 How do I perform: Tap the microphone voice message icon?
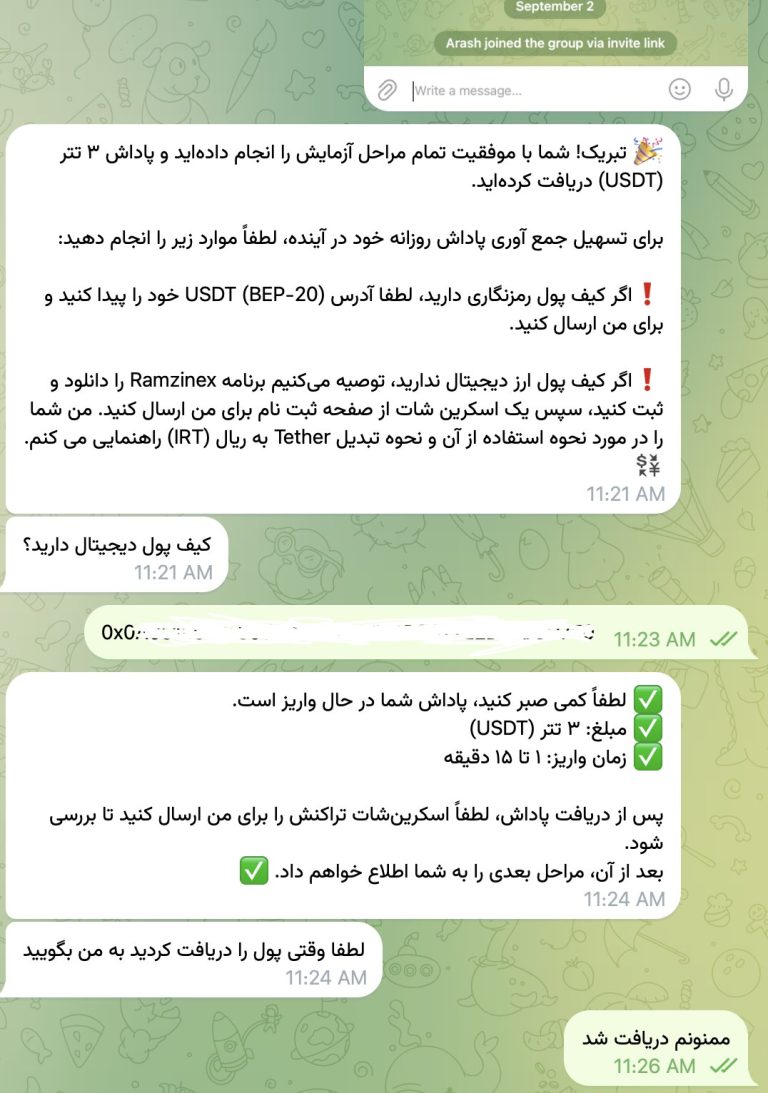tap(724, 90)
